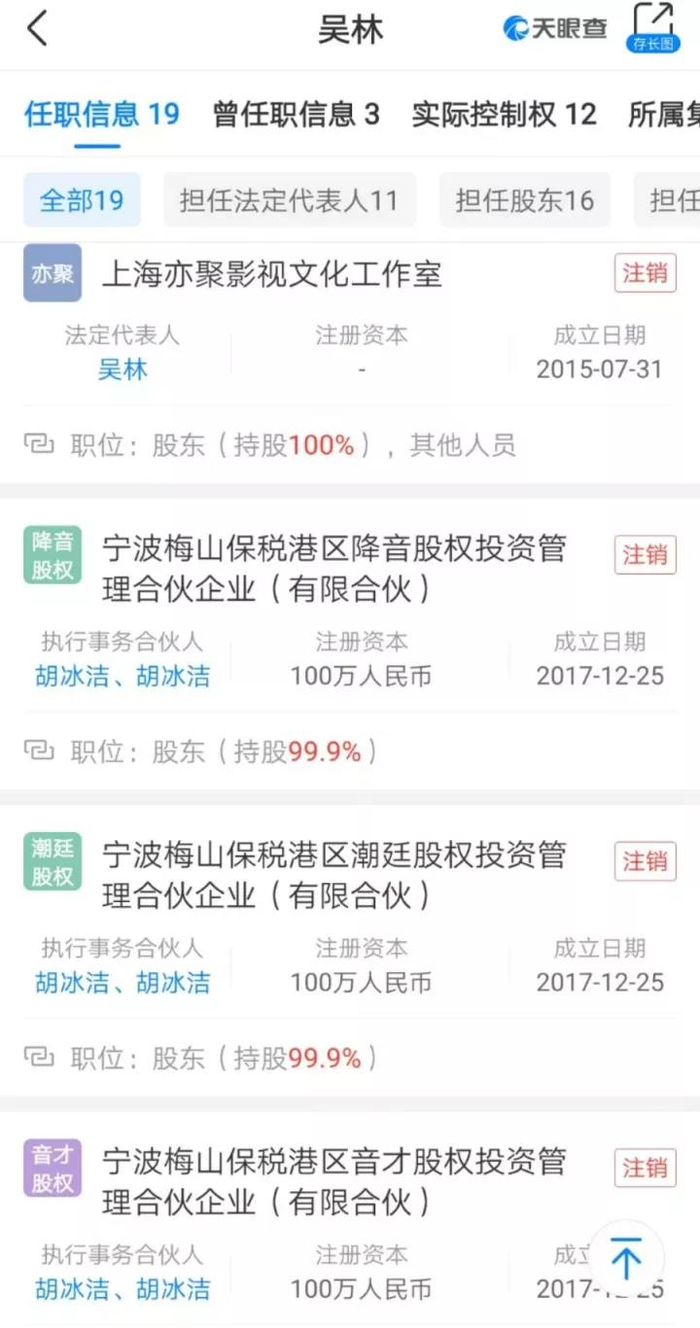Viewport: 700px width, 1328px height.
Task: Filter by 担任股东16 chip
Action: tap(525, 201)
